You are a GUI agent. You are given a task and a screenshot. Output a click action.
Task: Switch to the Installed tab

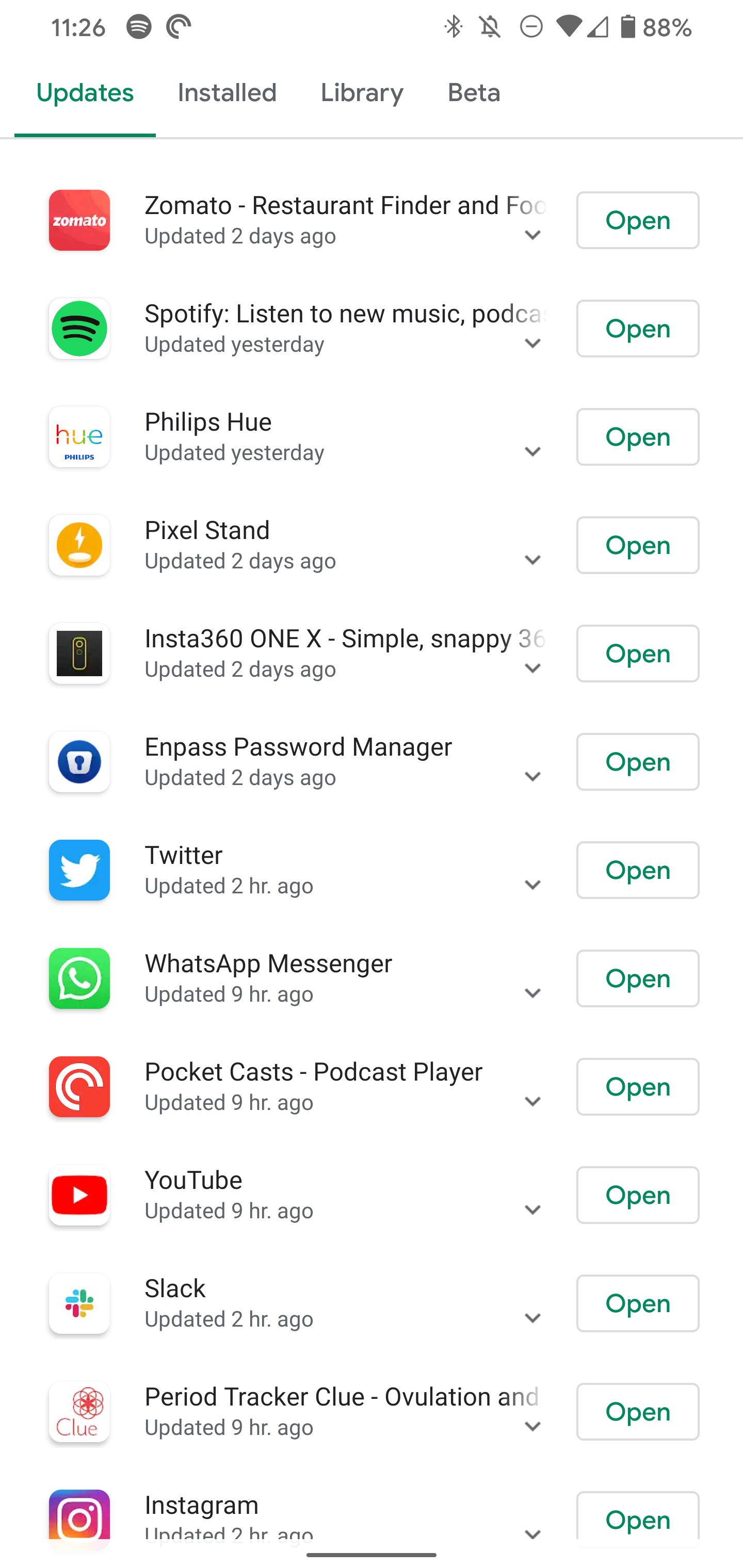click(227, 92)
